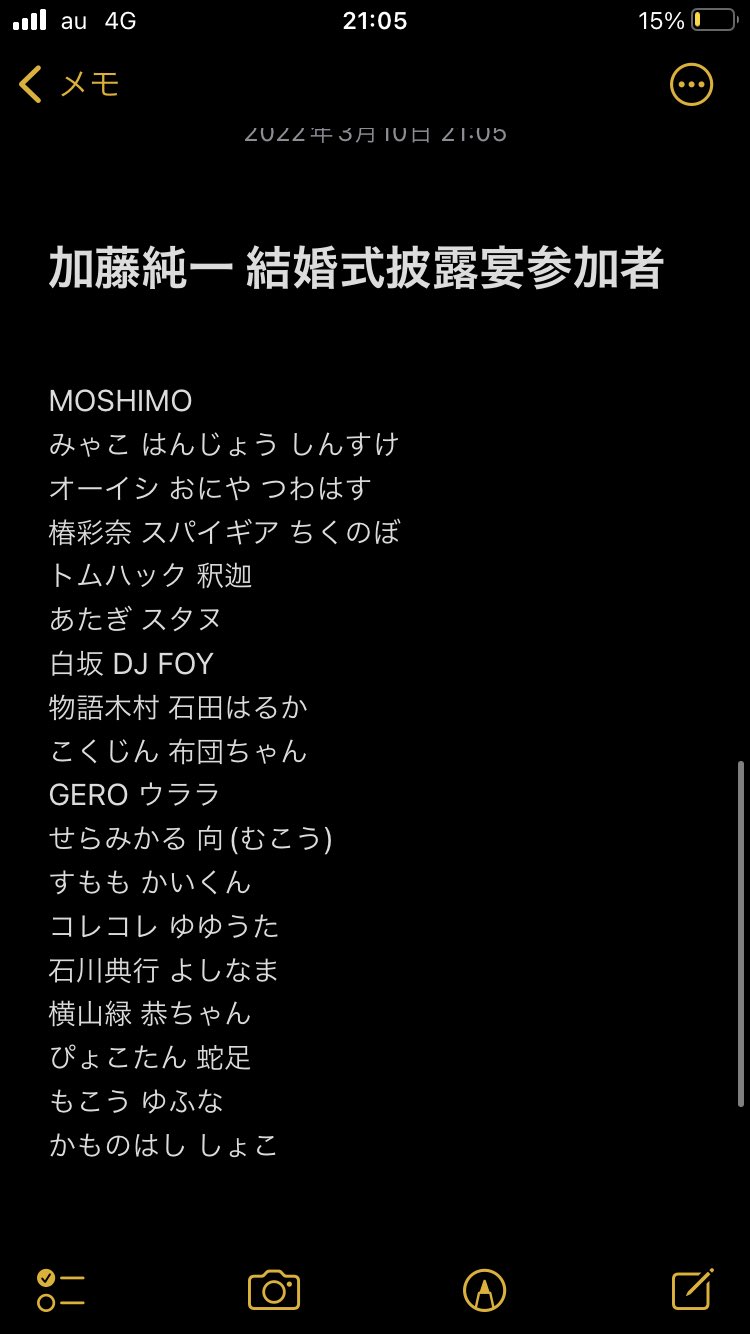This screenshot has height=1334, width=750.
Task: Open the markup pen tool
Action: pyautogui.click(x=484, y=1290)
